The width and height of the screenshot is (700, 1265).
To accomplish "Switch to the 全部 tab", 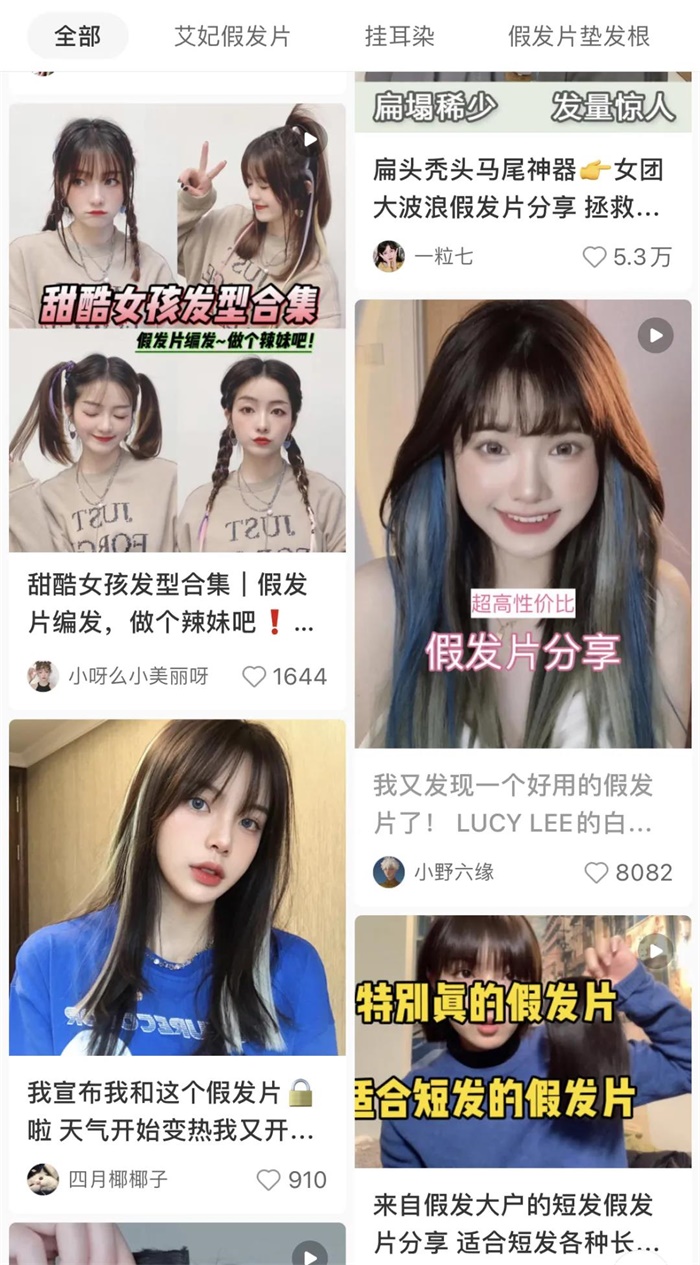I will click(78, 37).
